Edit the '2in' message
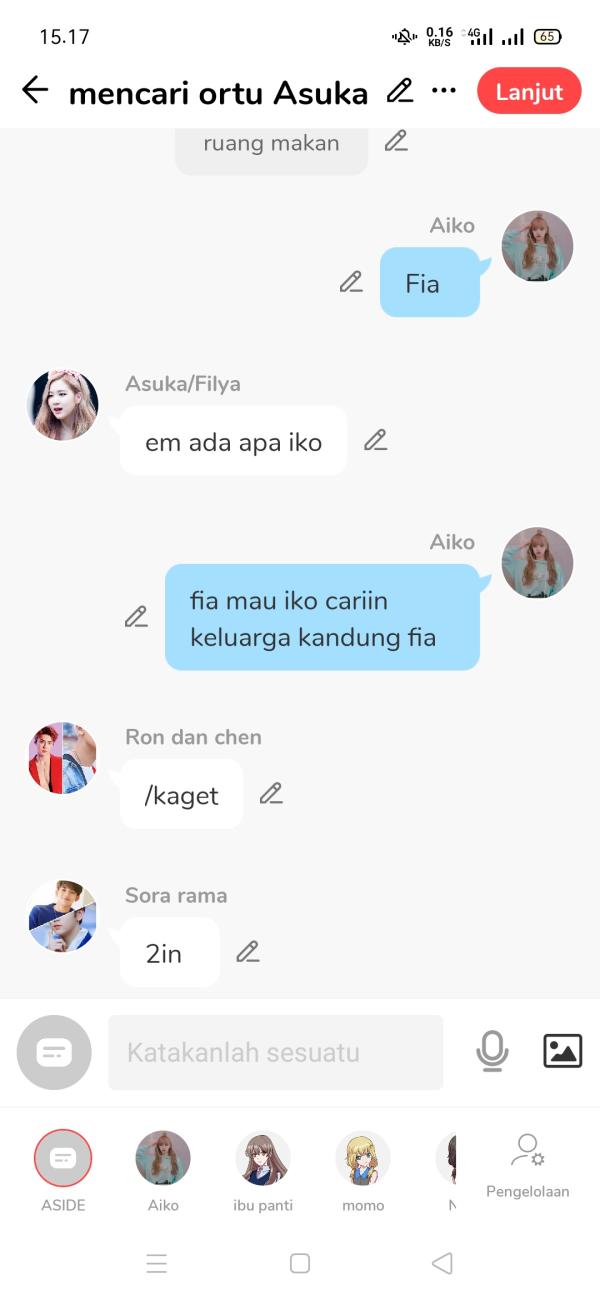 pyautogui.click(x=248, y=952)
